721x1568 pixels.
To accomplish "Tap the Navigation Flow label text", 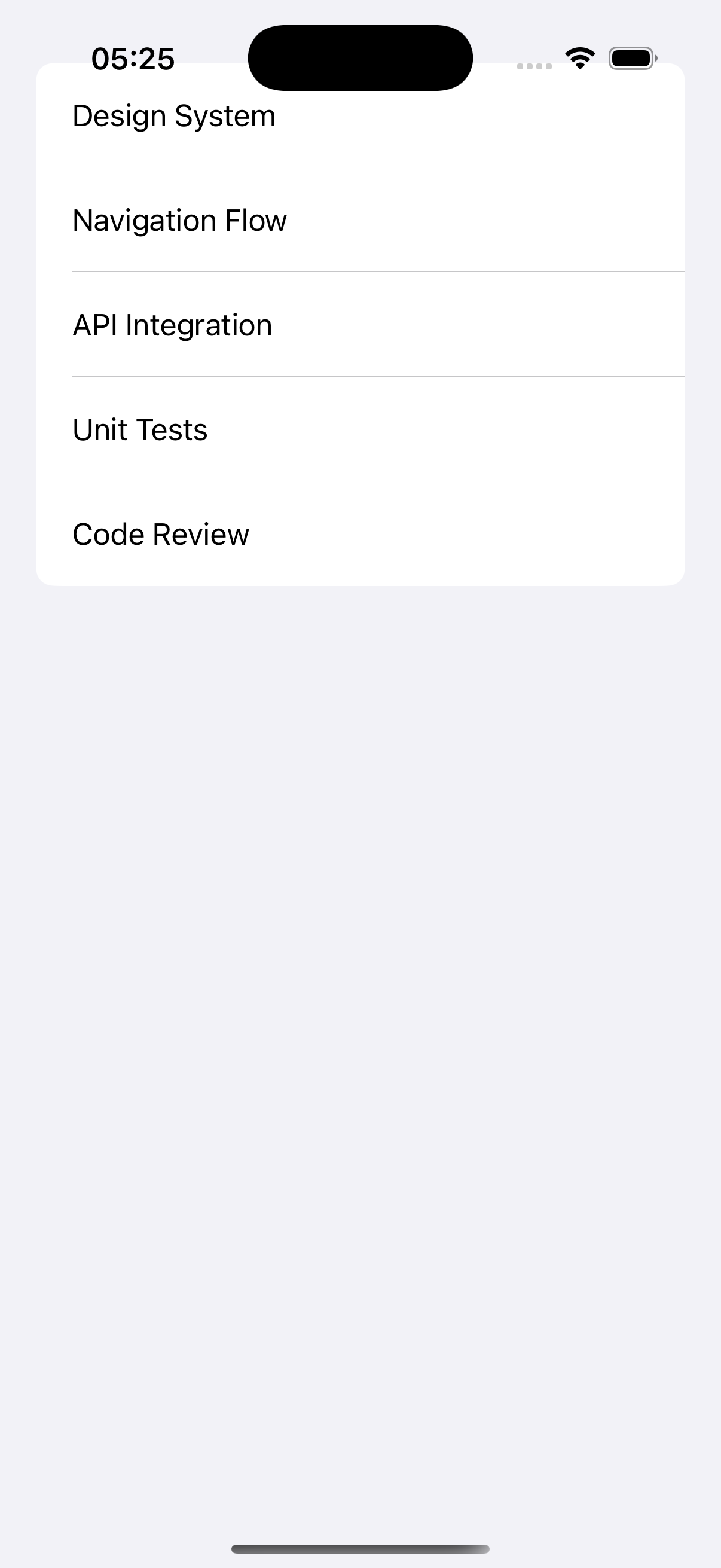I will pos(179,219).
